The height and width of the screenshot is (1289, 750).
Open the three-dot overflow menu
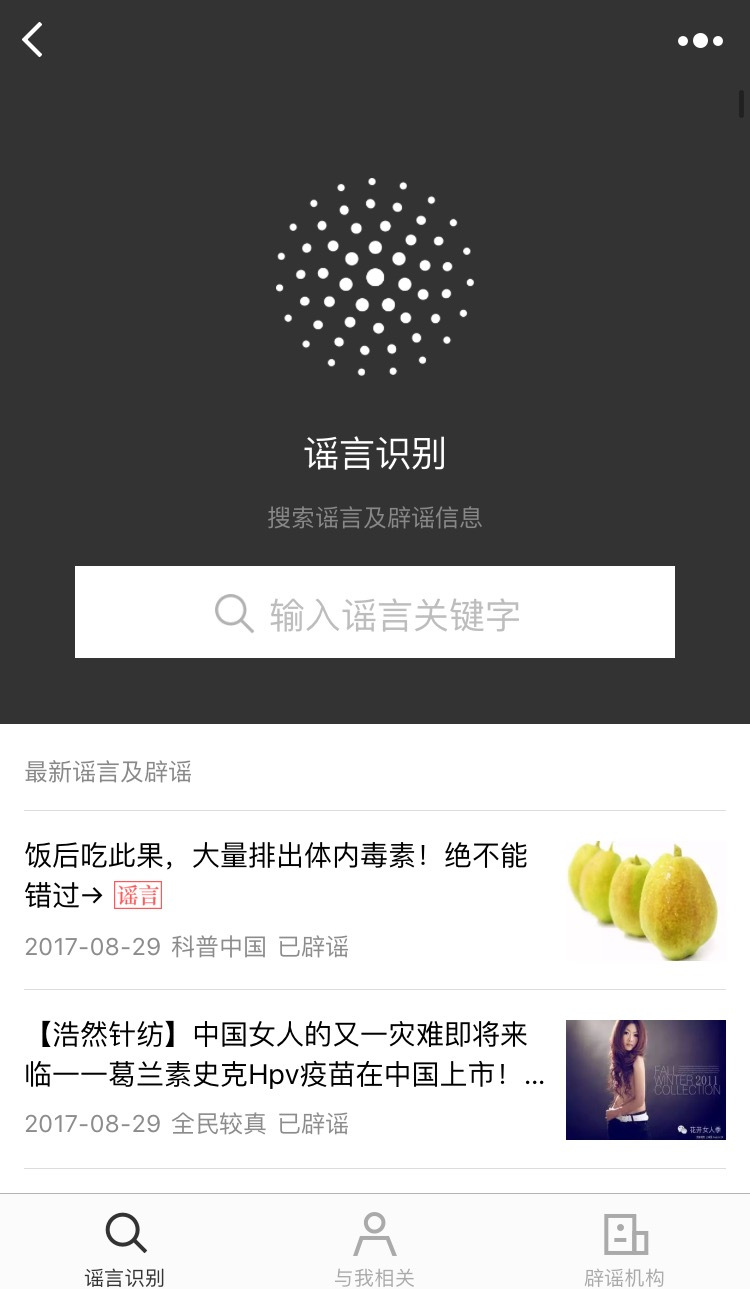tap(700, 41)
